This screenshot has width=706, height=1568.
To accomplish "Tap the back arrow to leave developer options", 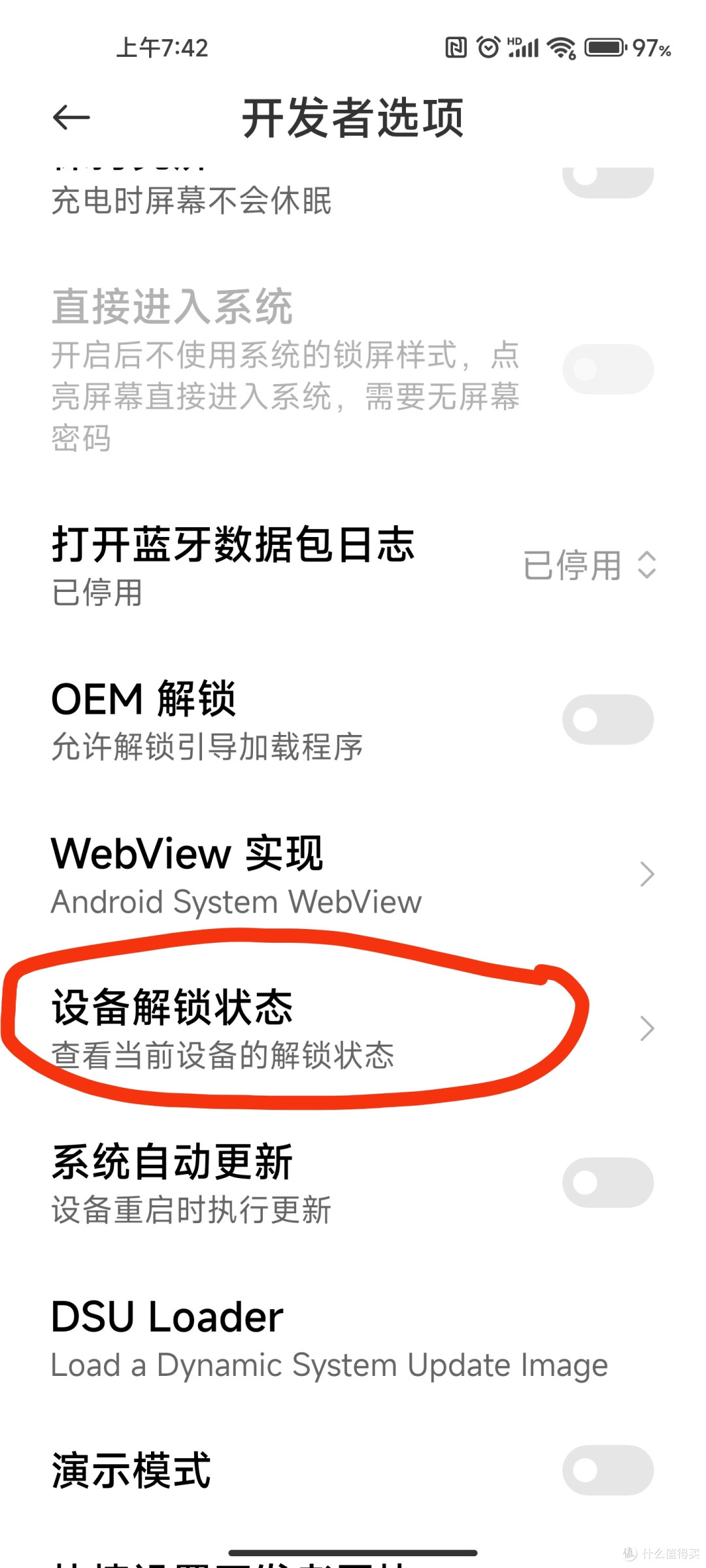I will (x=72, y=118).
